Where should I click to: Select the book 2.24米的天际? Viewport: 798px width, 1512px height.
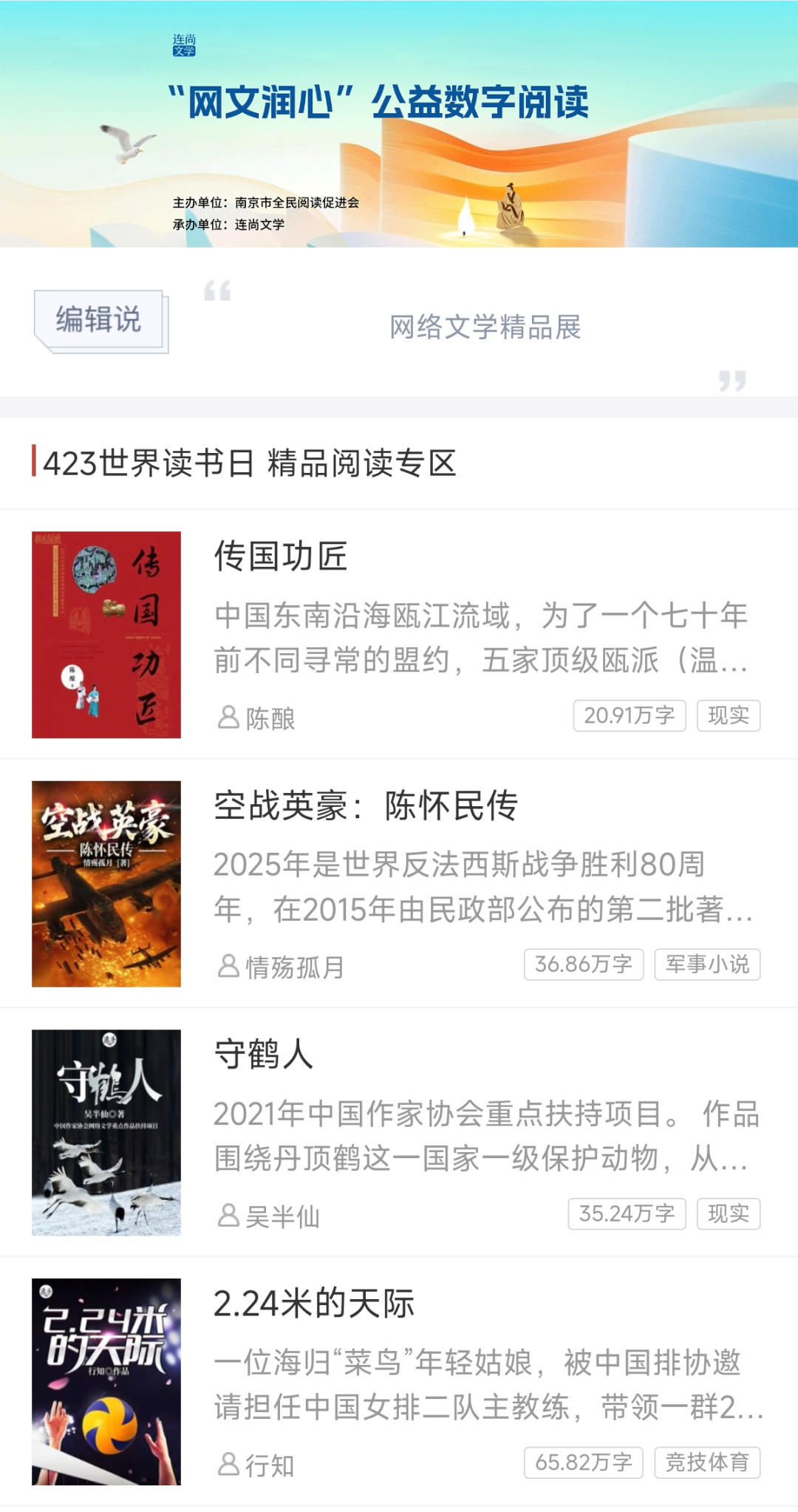314,1304
